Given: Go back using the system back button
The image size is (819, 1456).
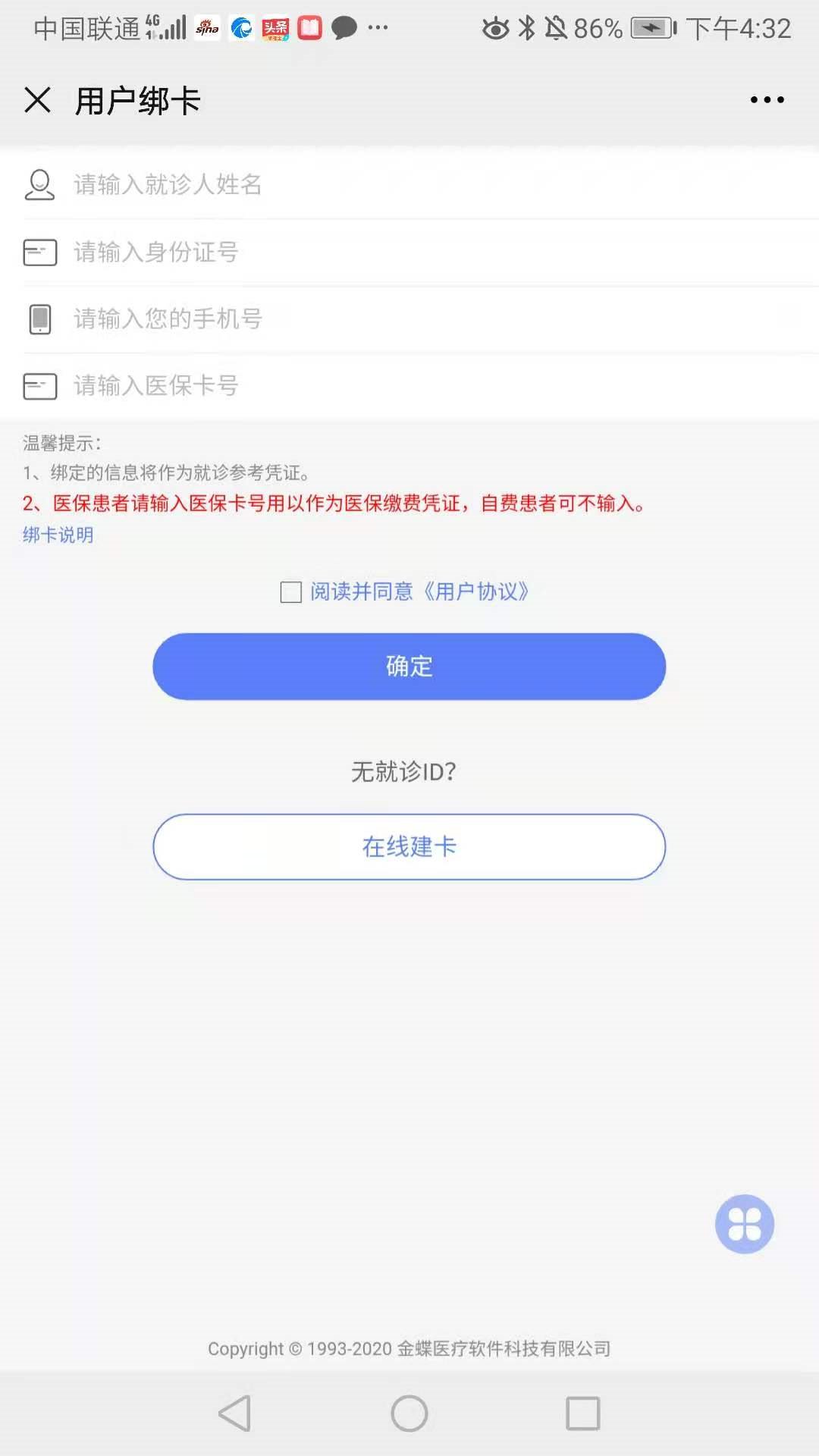Looking at the screenshot, I should [x=235, y=1414].
